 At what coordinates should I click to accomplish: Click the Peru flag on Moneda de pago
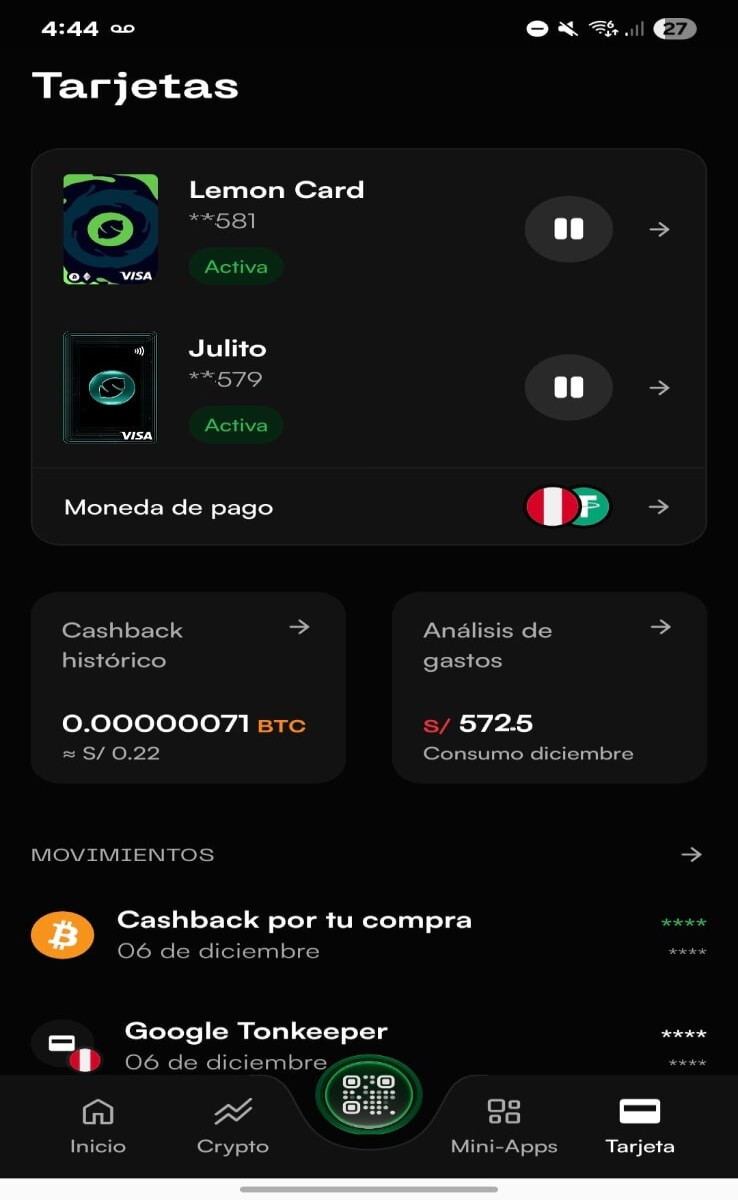[x=552, y=507]
